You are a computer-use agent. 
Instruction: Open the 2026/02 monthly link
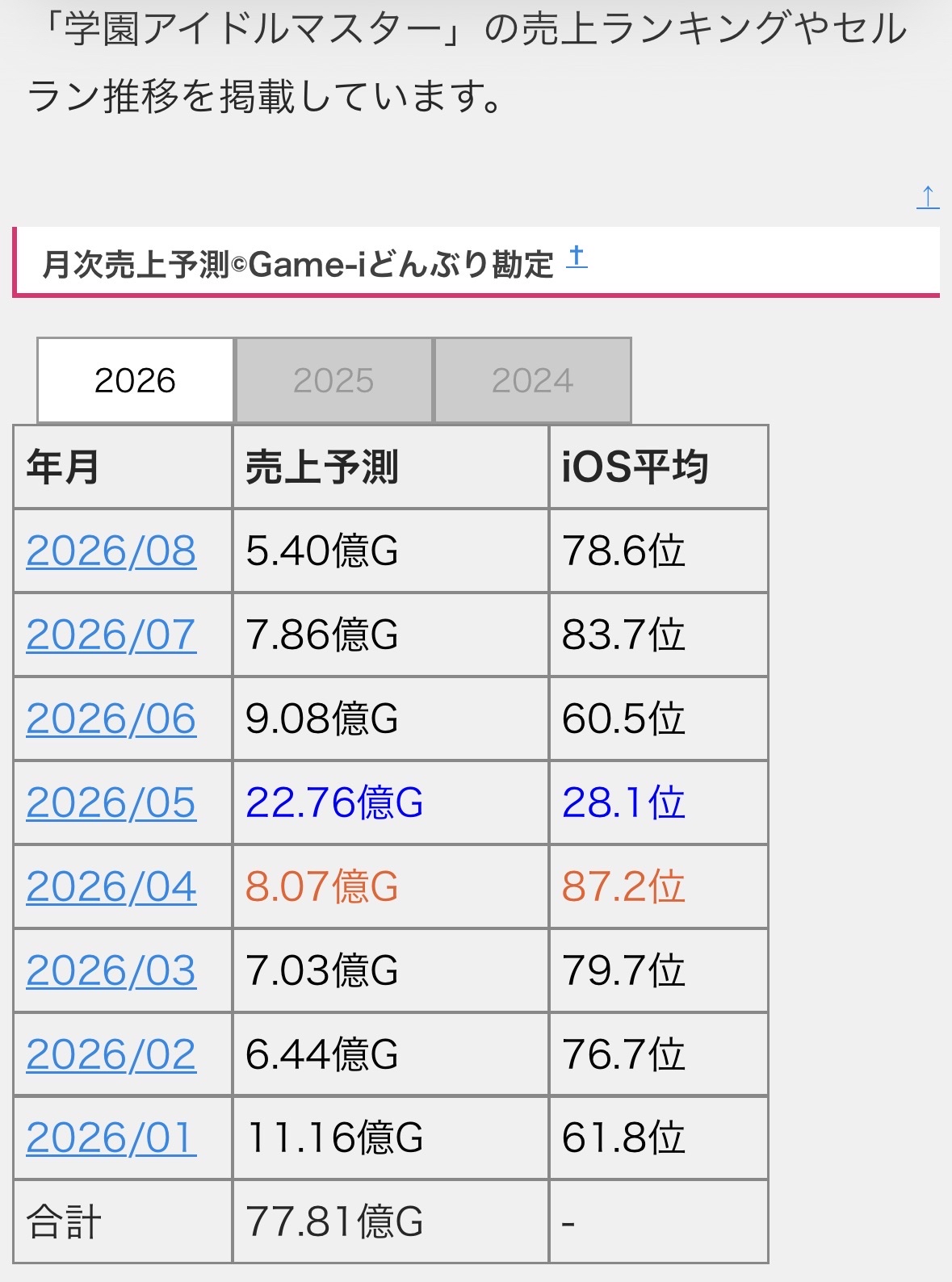click(x=111, y=1055)
